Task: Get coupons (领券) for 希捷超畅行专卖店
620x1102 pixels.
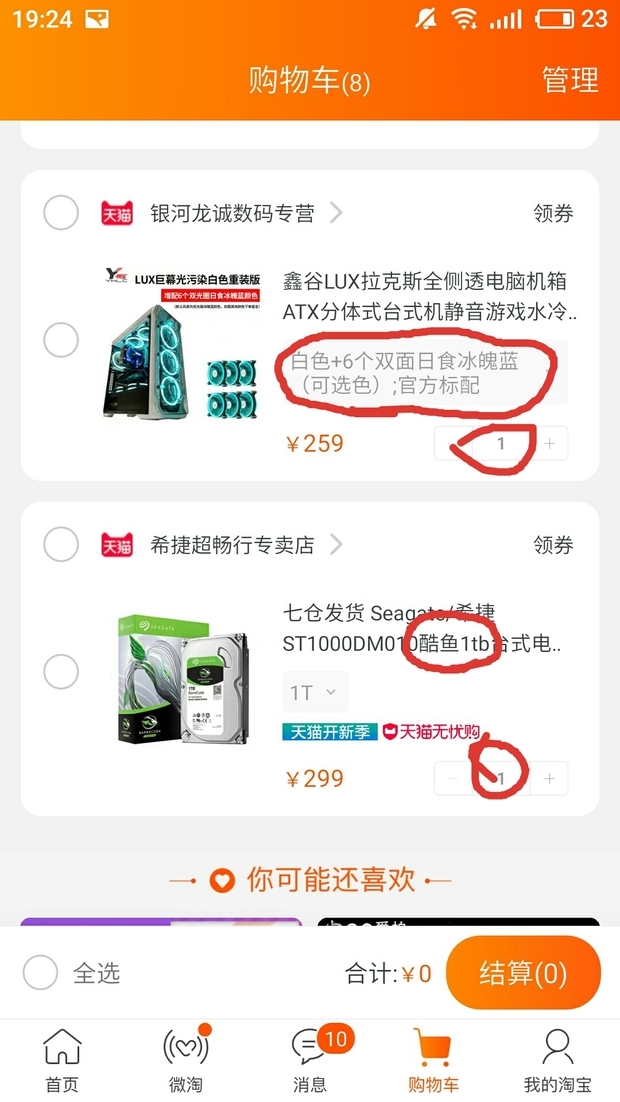Action: [553, 545]
